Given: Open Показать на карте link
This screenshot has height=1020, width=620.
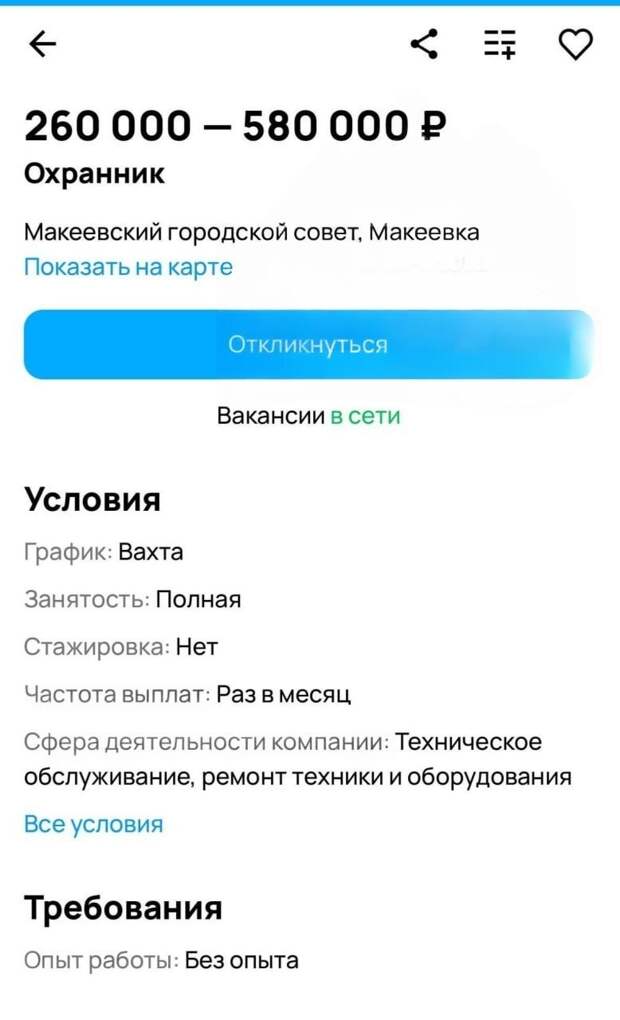Looking at the screenshot, I should click(128, 267).
